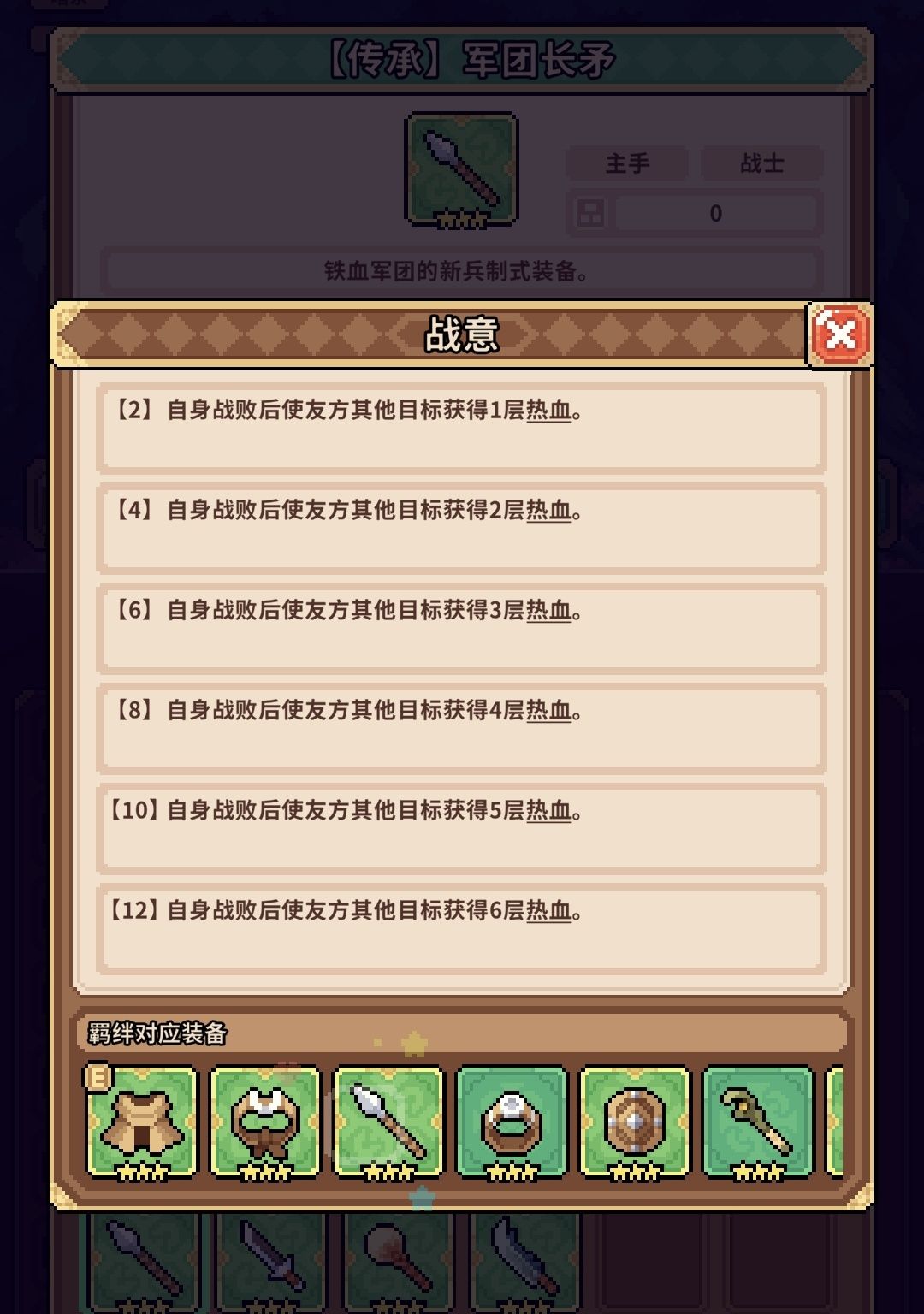Screen dimensions: 924x1314
Task: Close the 战意 popup window
Action: click(x=840, y=335)
